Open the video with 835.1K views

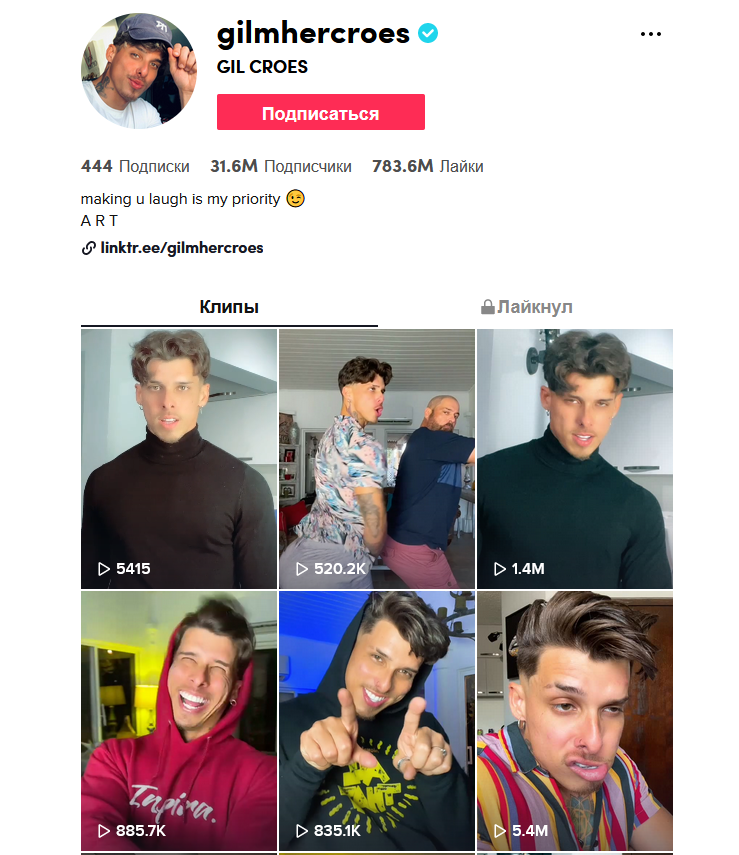[377, 720]
